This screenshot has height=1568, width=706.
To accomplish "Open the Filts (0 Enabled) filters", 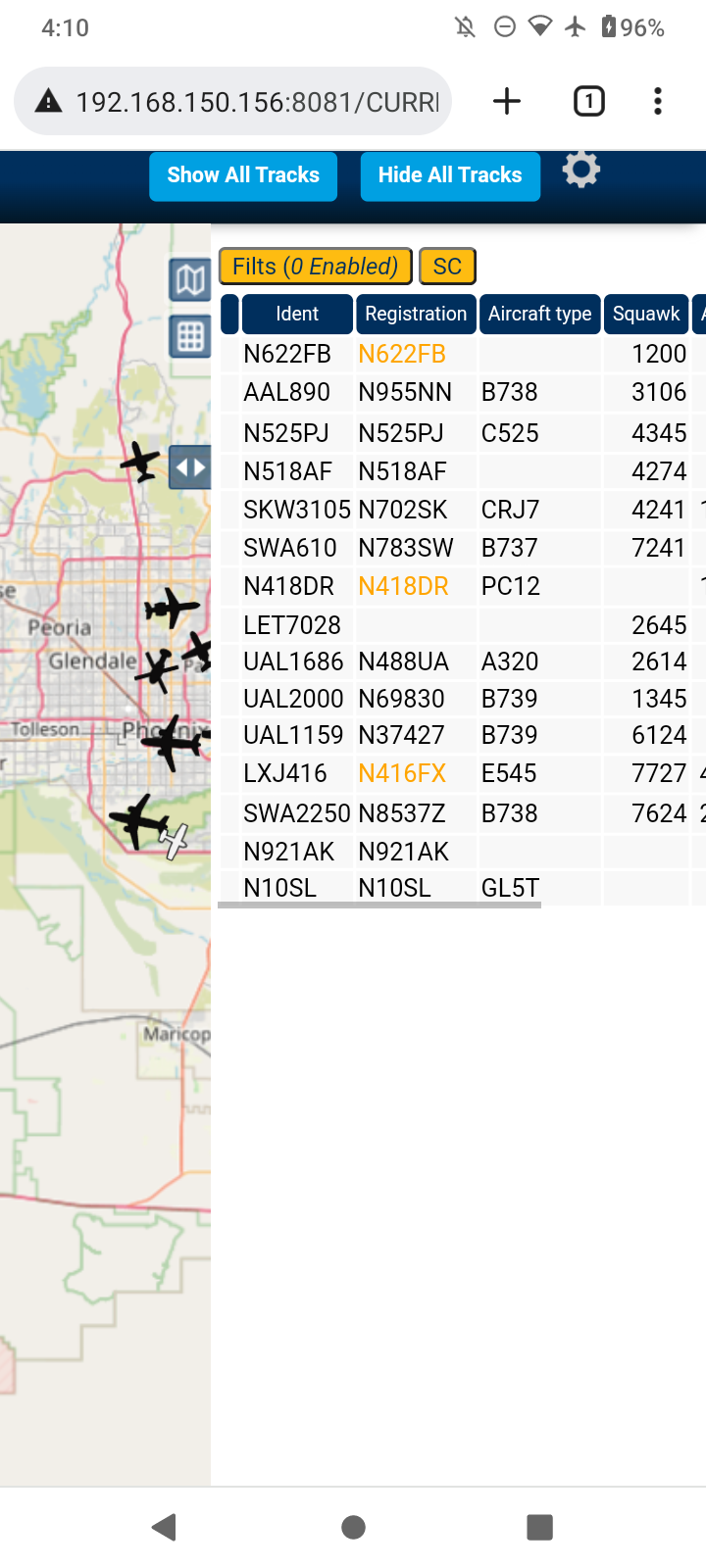I will pos(315,267).
